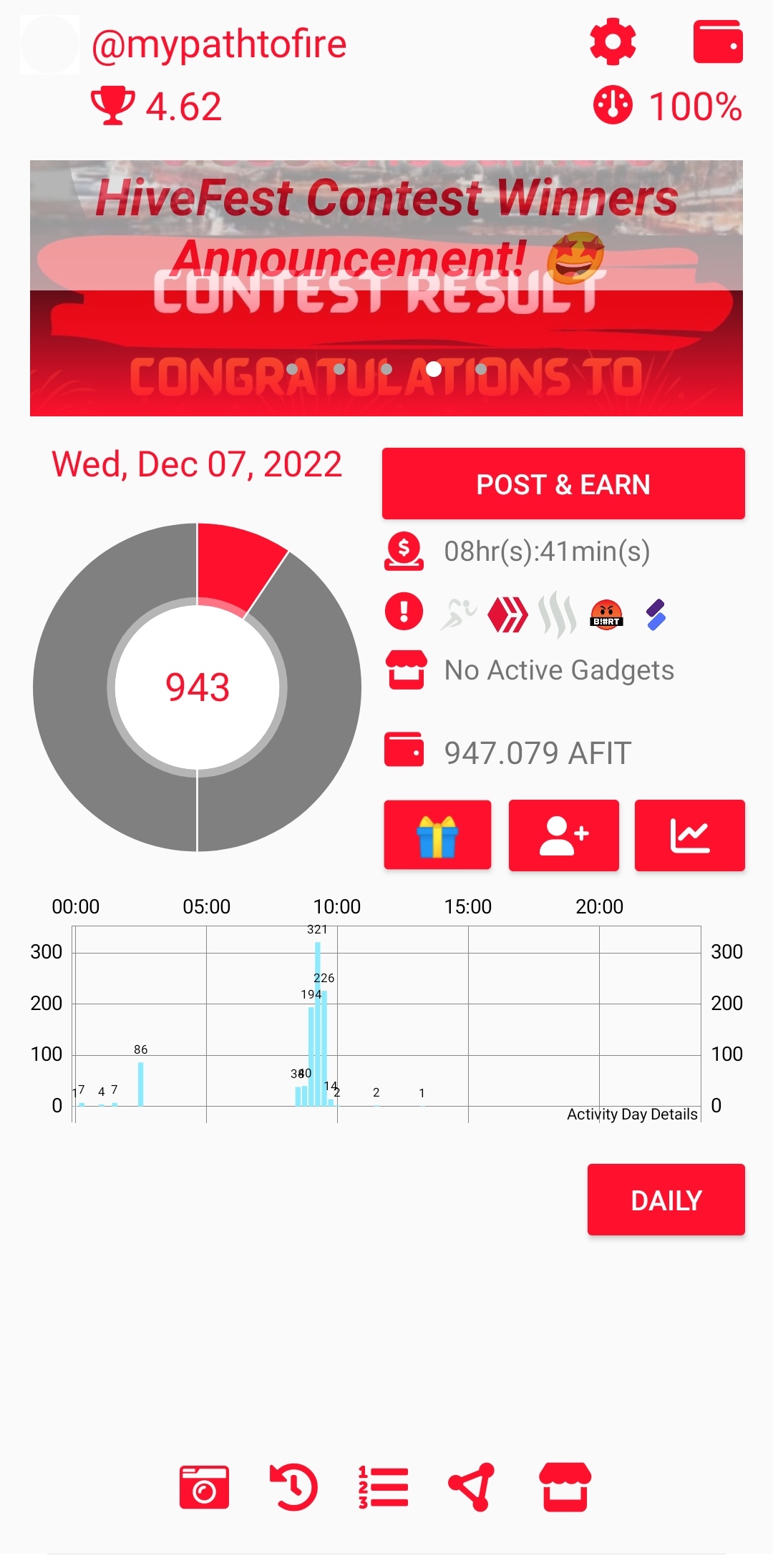Open the numbered leaderboard list icon
Viewport: 773px width, 1568px height.
tap(383, 1487)
